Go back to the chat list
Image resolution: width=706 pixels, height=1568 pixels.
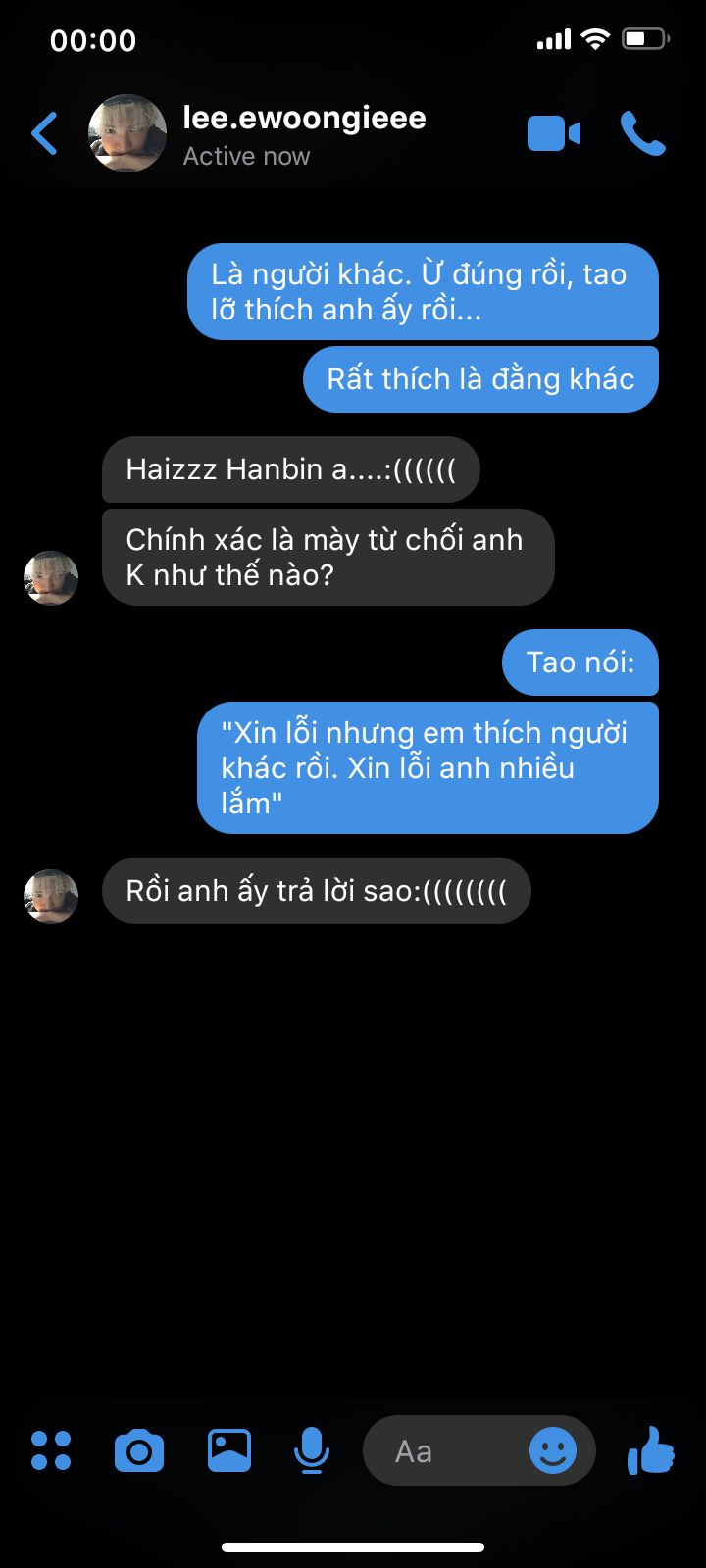(x=45, y=133)
